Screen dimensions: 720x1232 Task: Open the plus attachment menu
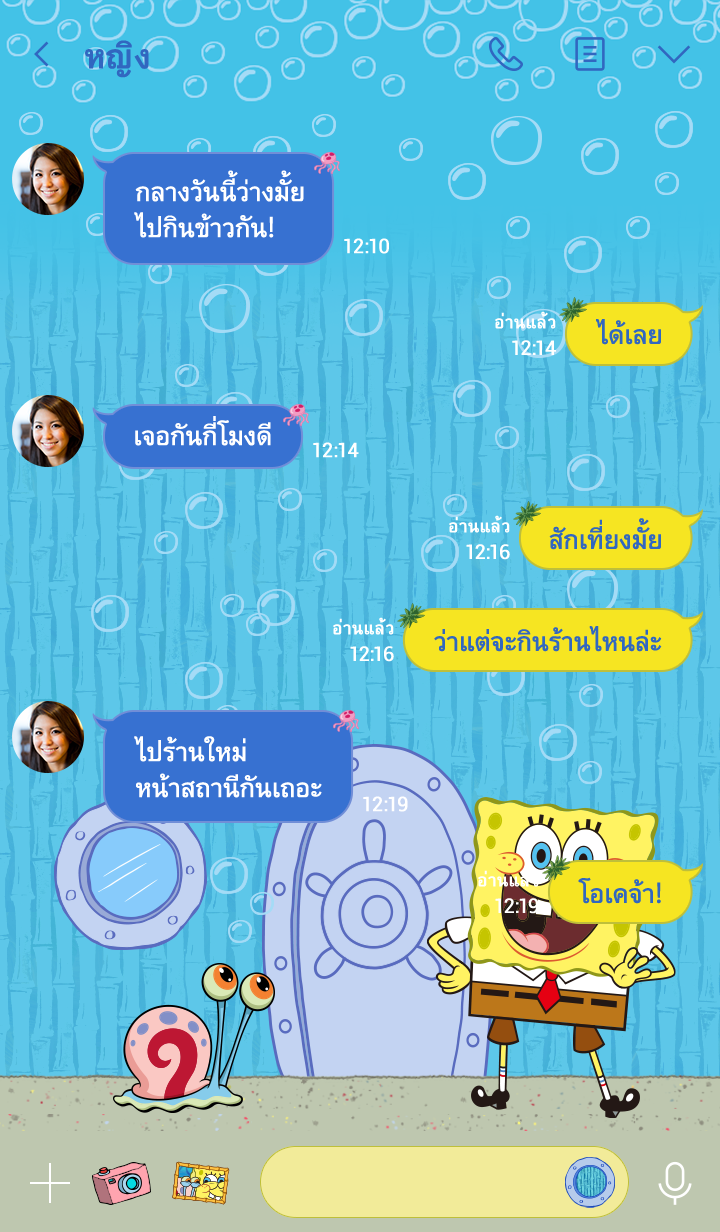pyautogui.click(x=50, y=1183)
